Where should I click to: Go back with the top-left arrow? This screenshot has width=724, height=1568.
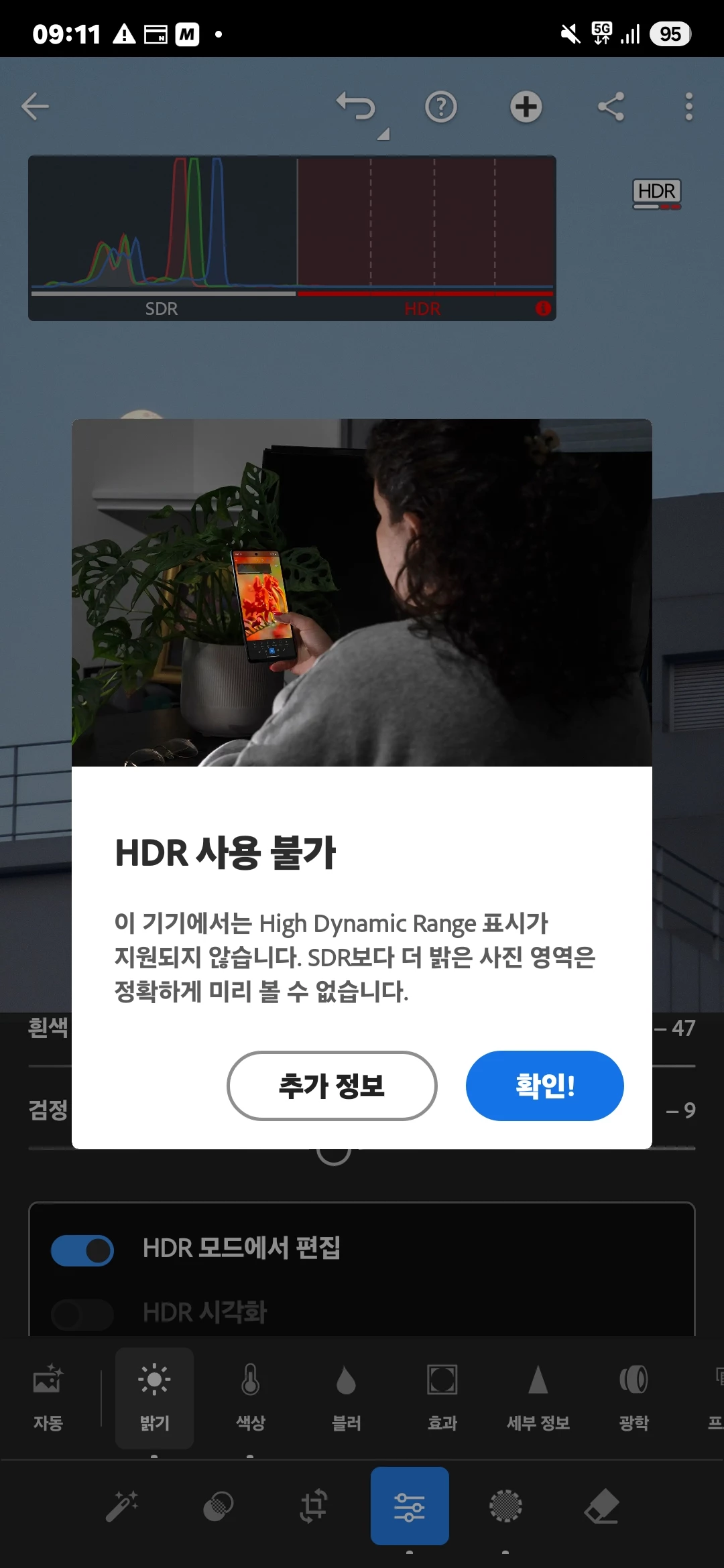(35, 107)
